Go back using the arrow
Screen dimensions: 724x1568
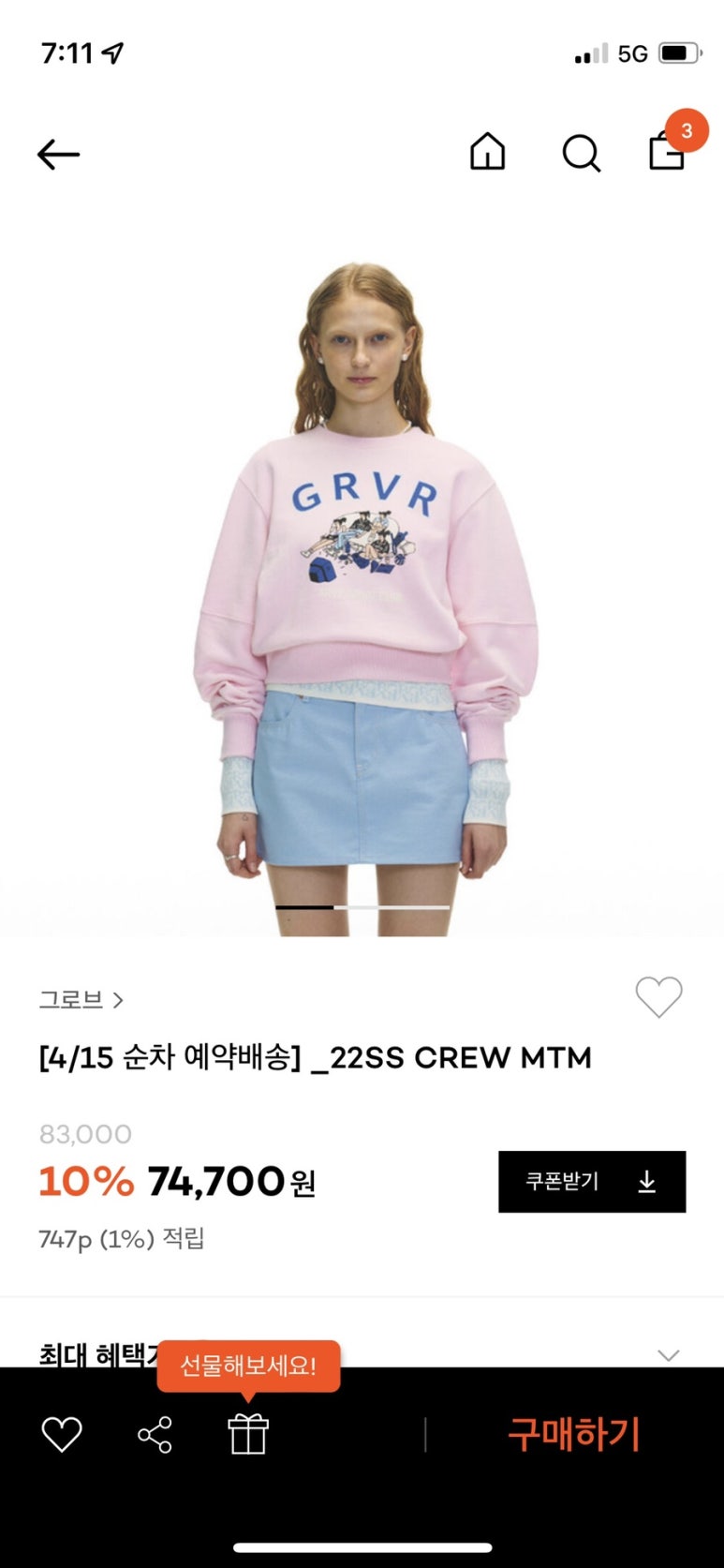pos(58,154)
